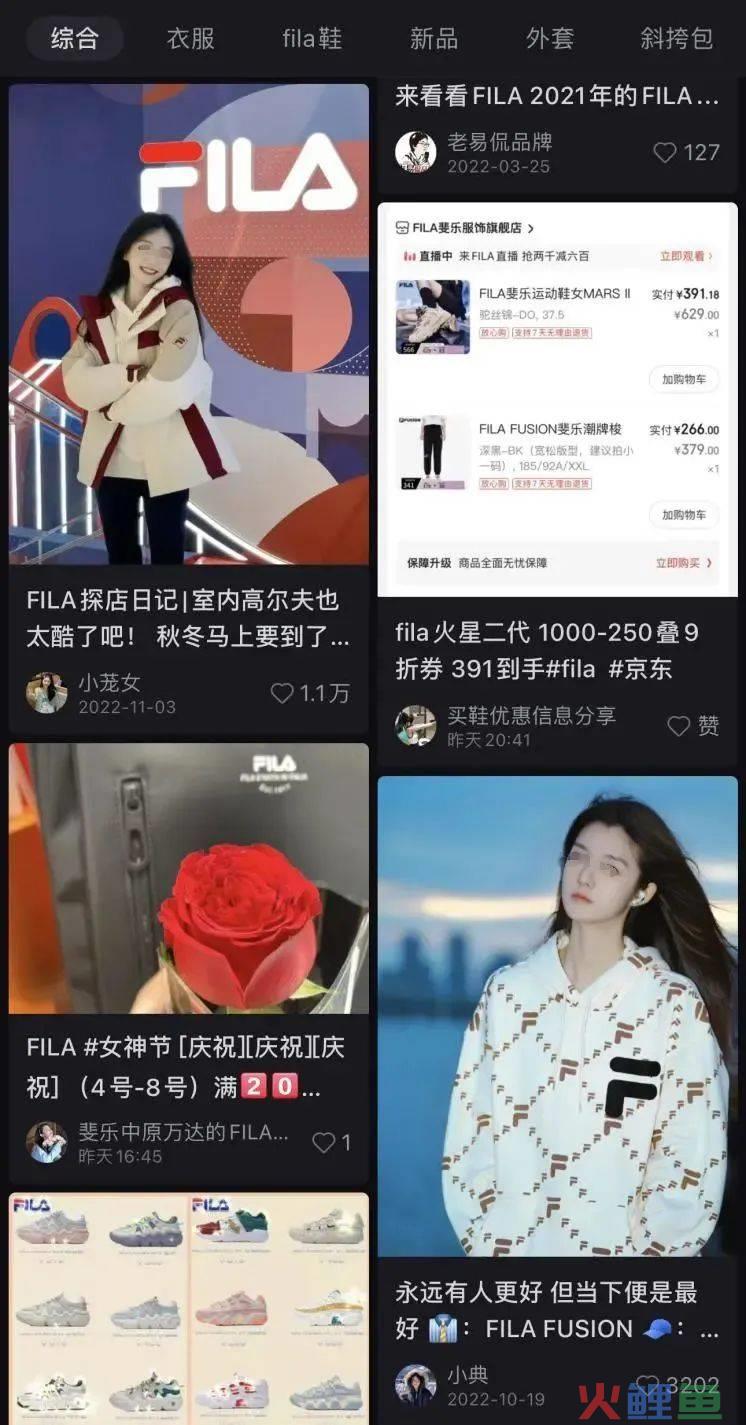Open 老易侃品牌's profile avatar
Image resolution: width=746 pixels, height=1425 pixels.
click(415, 152)
